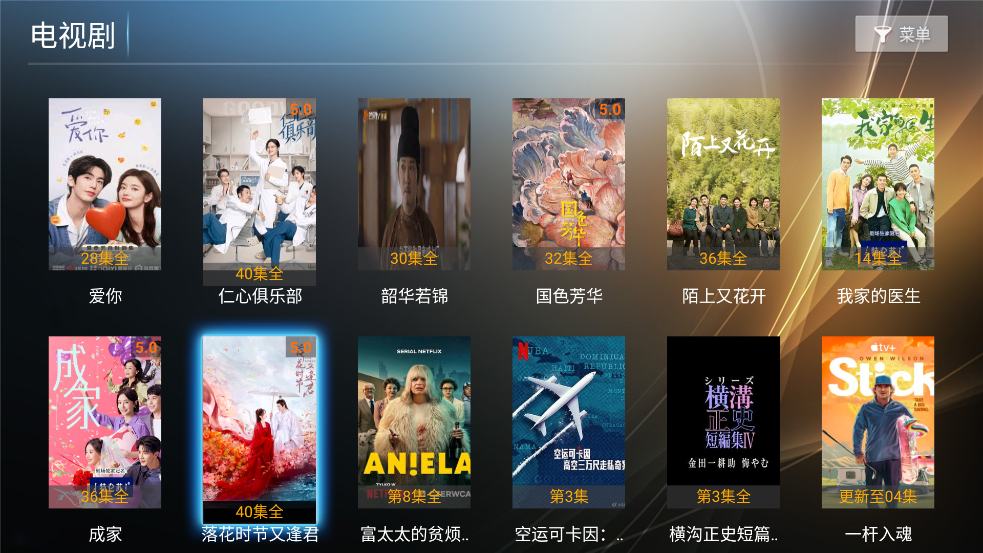The image size is (983, 553).
Task: Open the series 成家
Action: pyautogui.click(x=105, y=422)
